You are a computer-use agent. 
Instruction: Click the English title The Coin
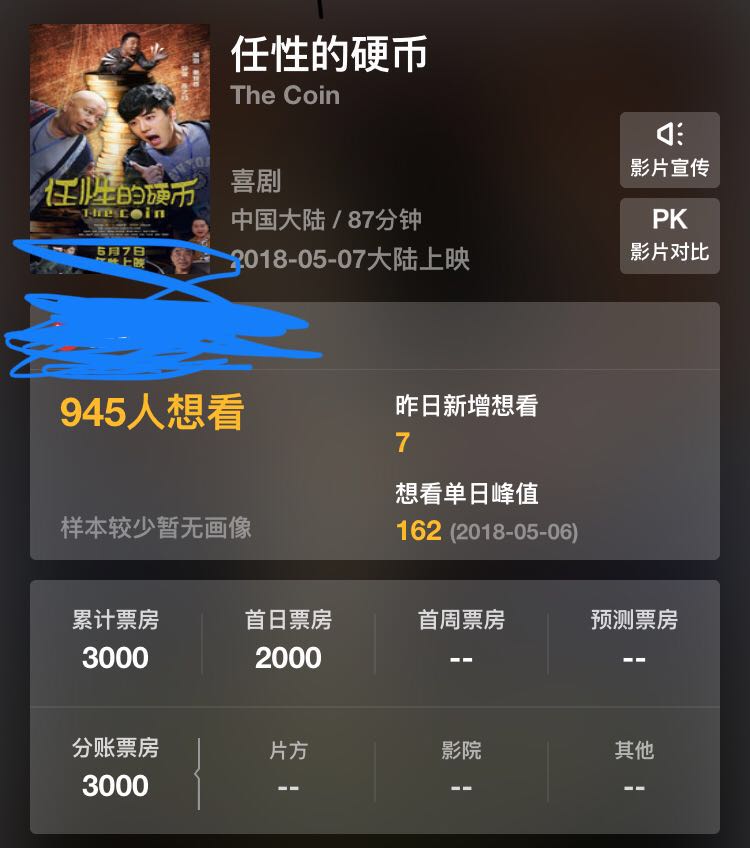click(284, 96)
